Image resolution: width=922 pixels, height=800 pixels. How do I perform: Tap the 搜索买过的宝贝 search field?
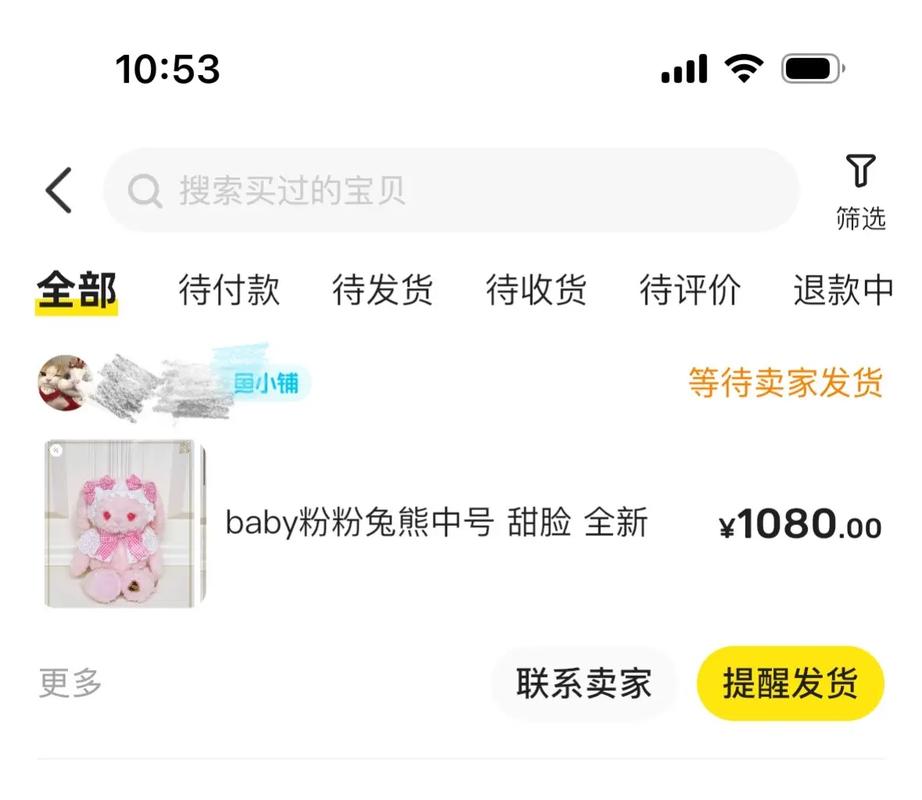tap(450, 190)
